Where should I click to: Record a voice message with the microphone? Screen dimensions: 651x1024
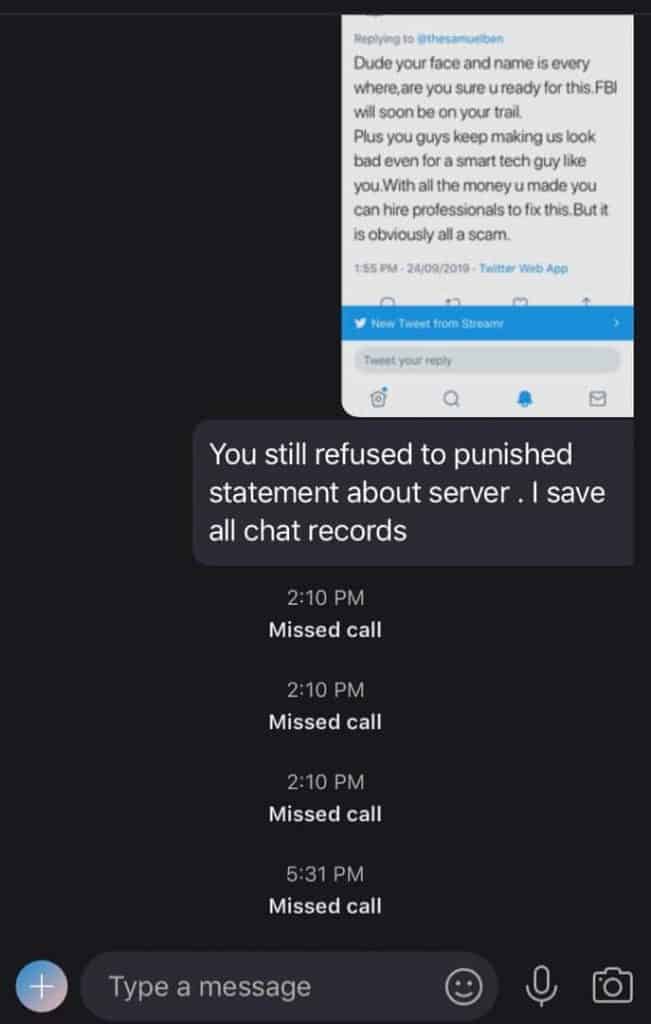click(x=541, y=986)
